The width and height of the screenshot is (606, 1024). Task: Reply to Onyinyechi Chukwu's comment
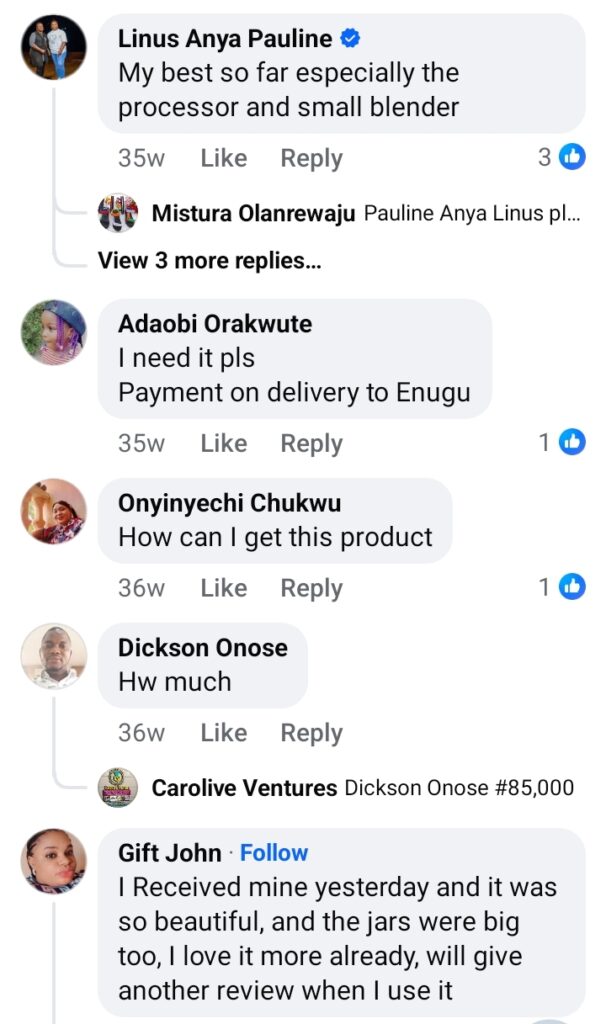[311, 588]
